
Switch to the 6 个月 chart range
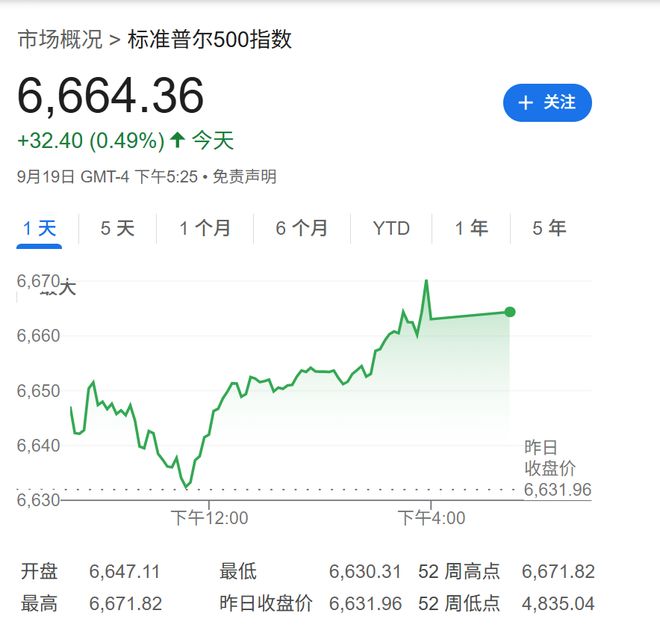[x=302, y=228]
